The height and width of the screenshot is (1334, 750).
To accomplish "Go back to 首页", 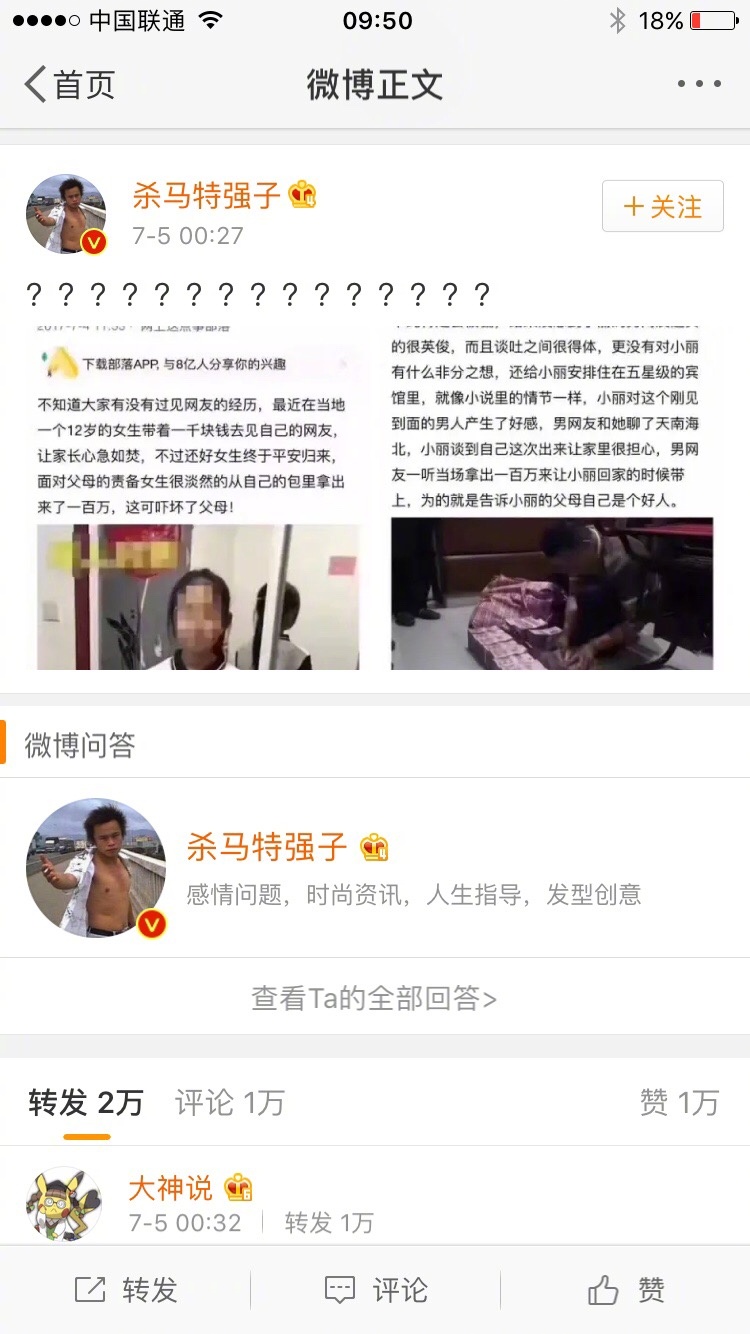I will point(70,85).
